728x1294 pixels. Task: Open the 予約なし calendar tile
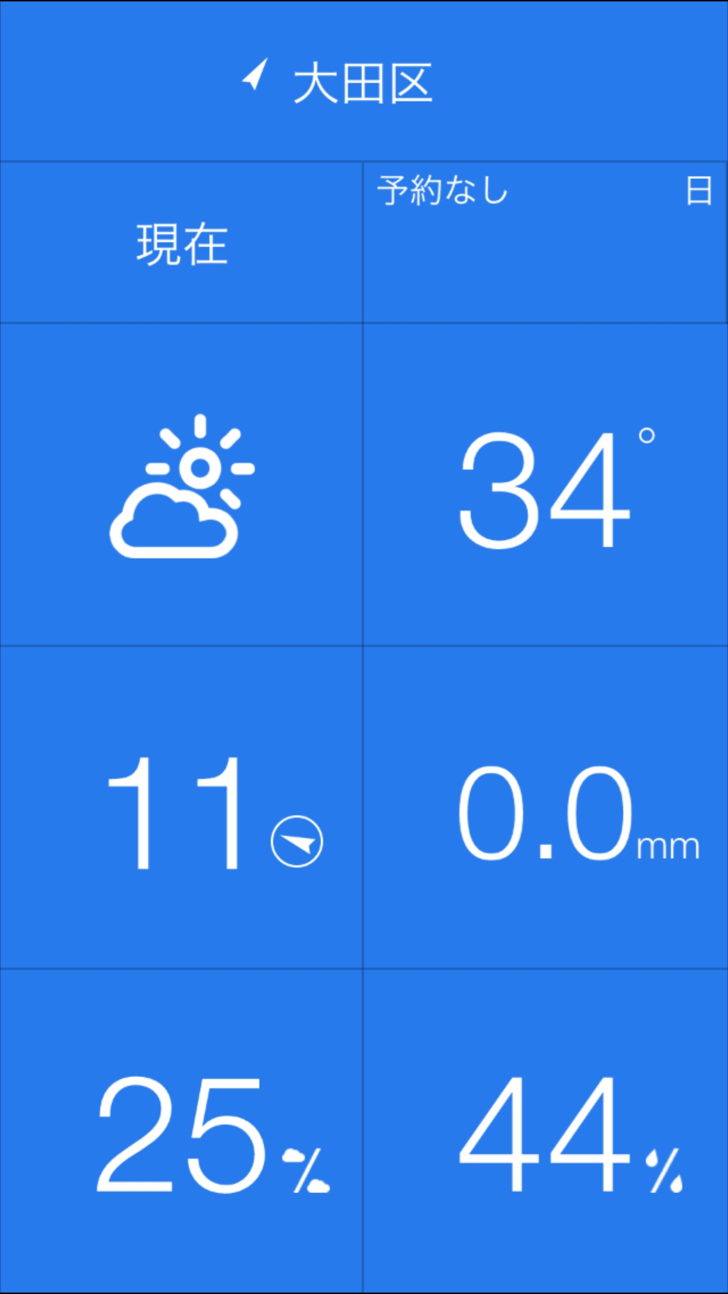(545, 243)
